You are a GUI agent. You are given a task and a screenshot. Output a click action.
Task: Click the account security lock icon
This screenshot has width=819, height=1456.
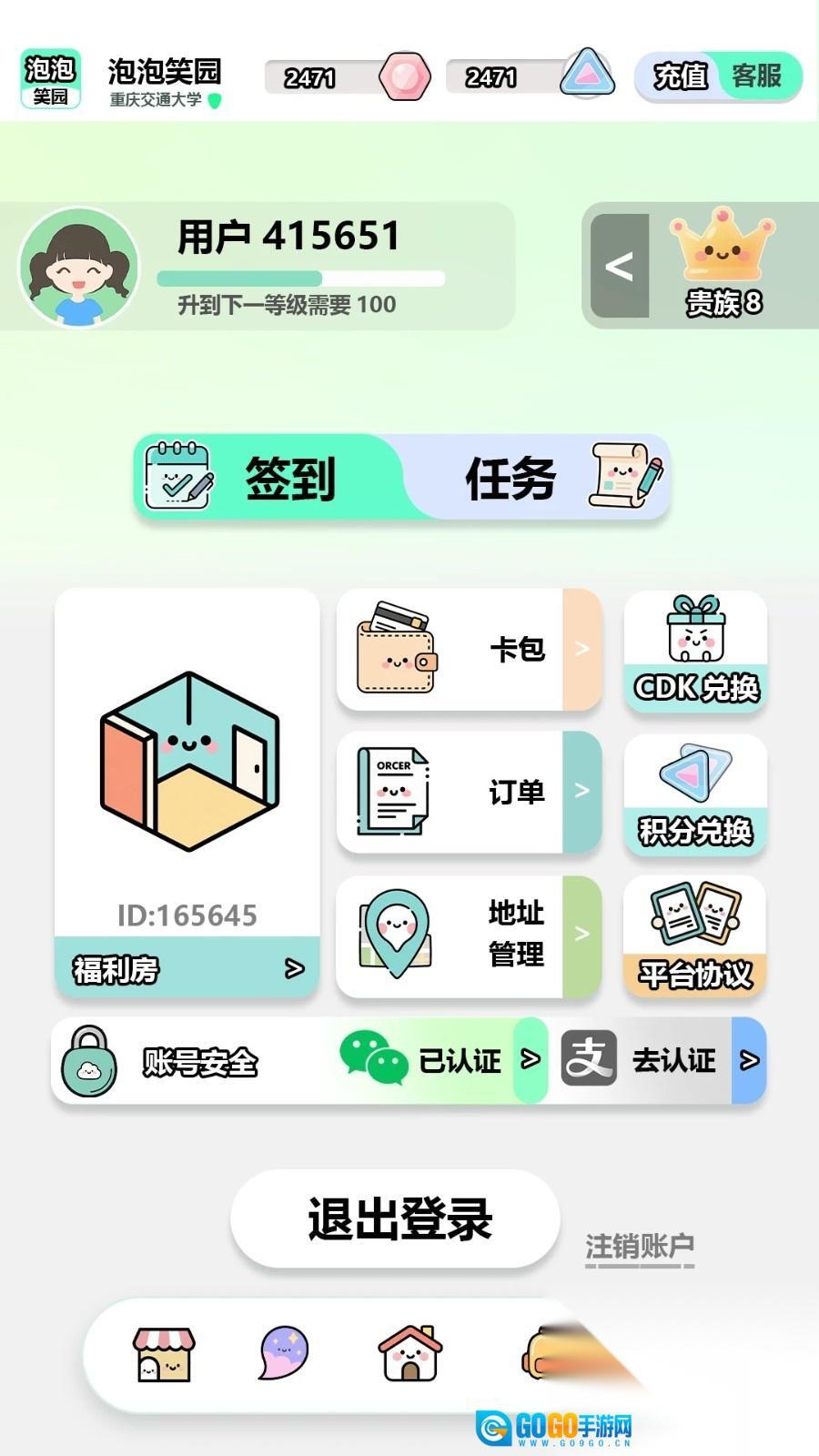point(88,1061)
